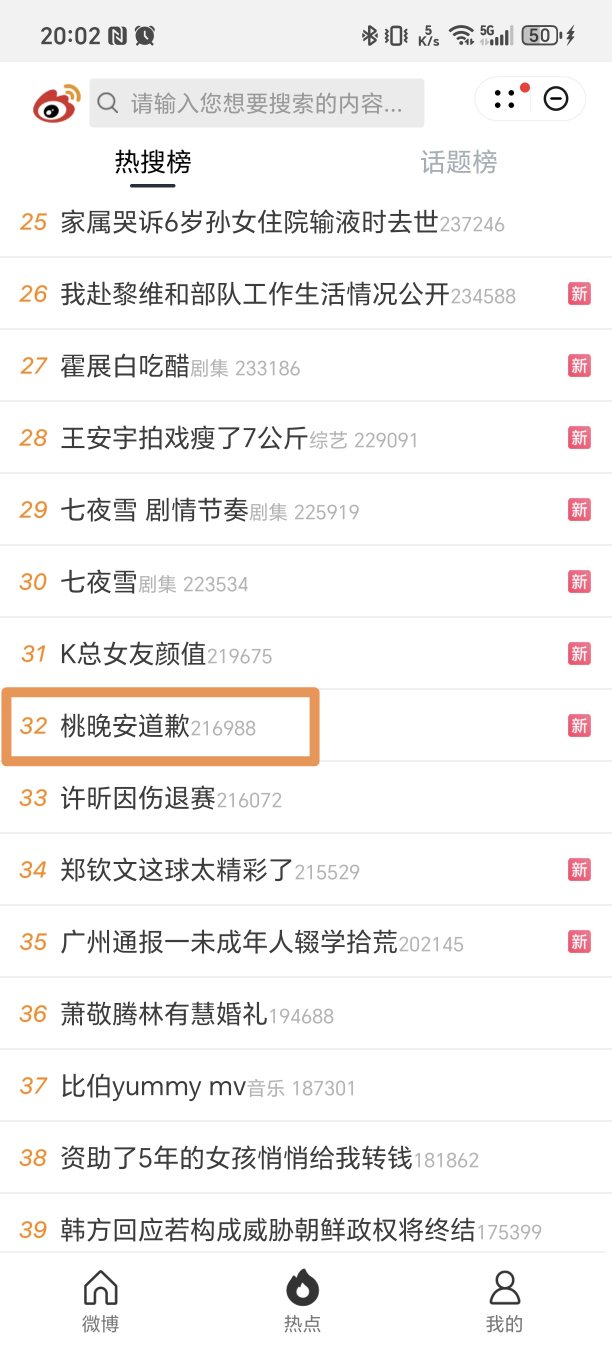Open topic number 30, 七夜雪
The width and height of the screenshot is (612, 1350).
[99, 582]
